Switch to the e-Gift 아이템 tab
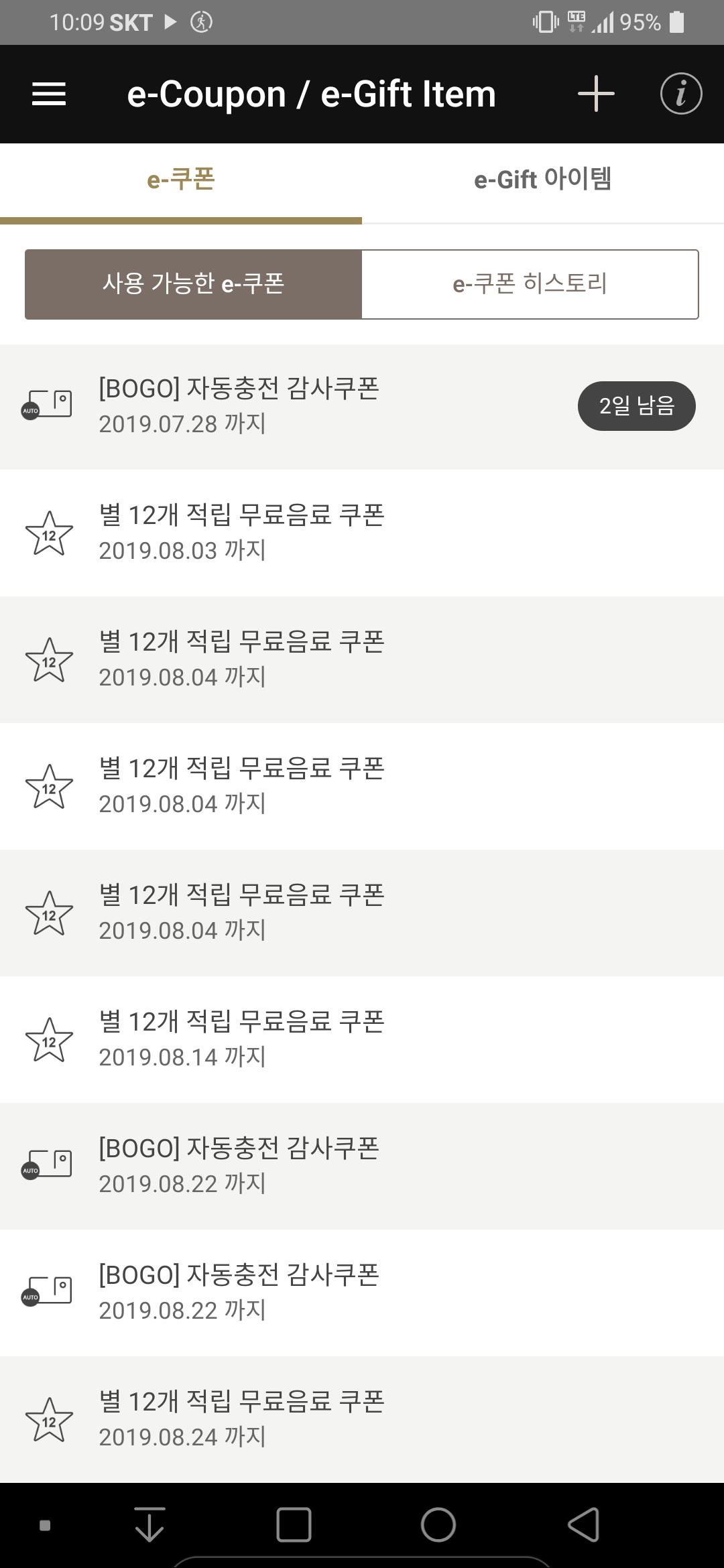 coord(542,180)
